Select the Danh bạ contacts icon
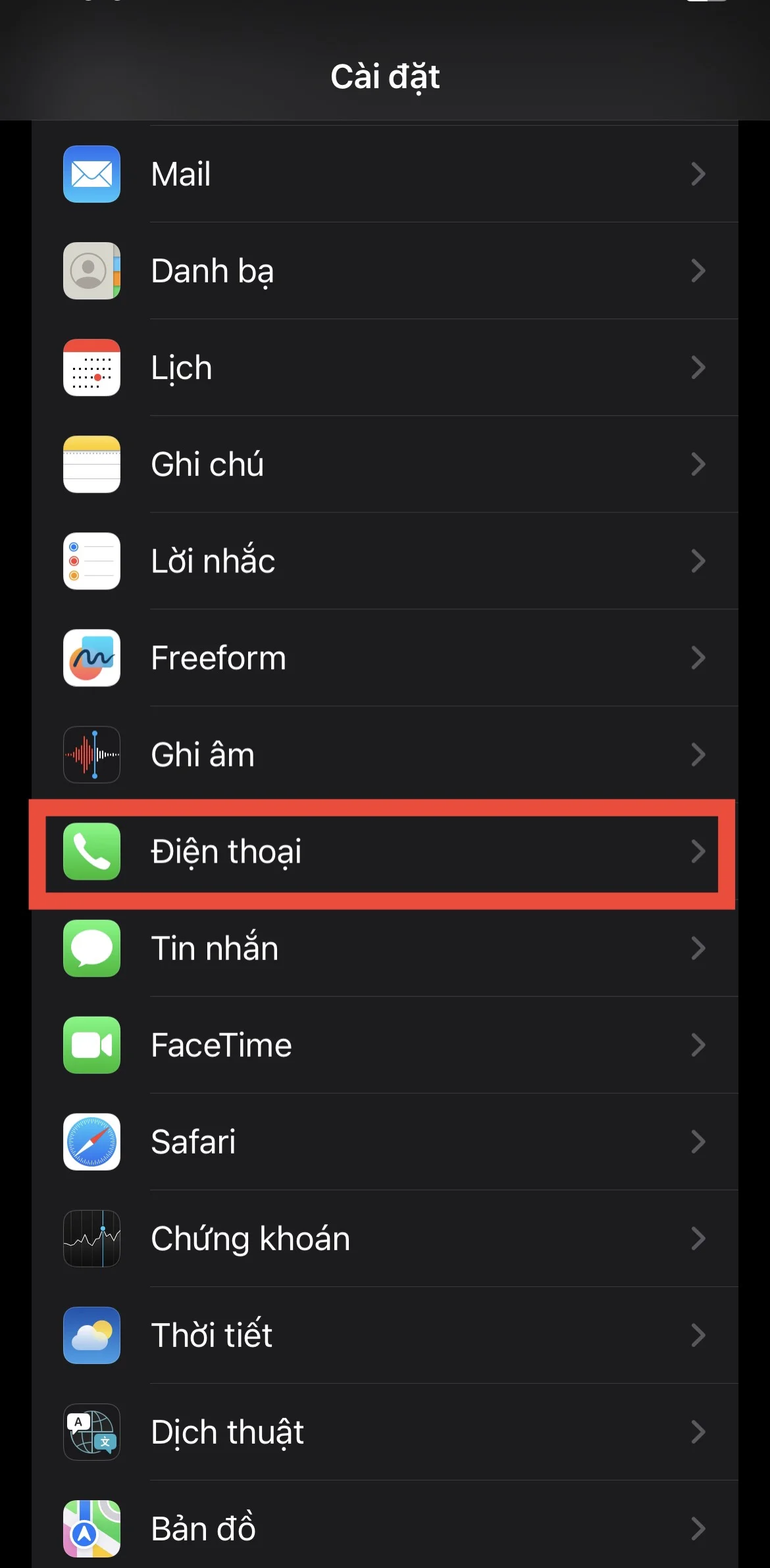The height and width of the screenshot is (1568, 770). [91, 270]
